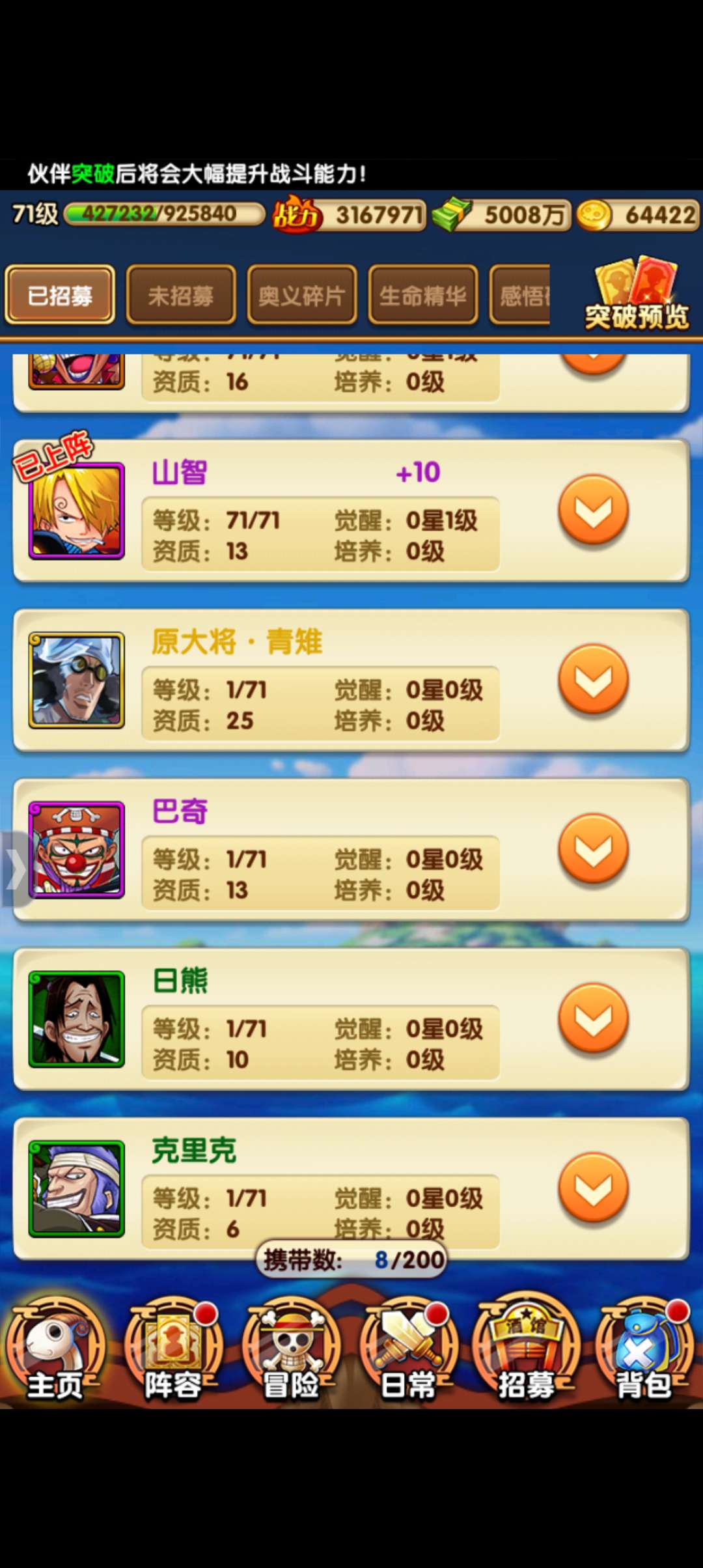This screenshot has width=703, height=1568.
Task: Expand options for 日熊
Action: pos(593,1018)
